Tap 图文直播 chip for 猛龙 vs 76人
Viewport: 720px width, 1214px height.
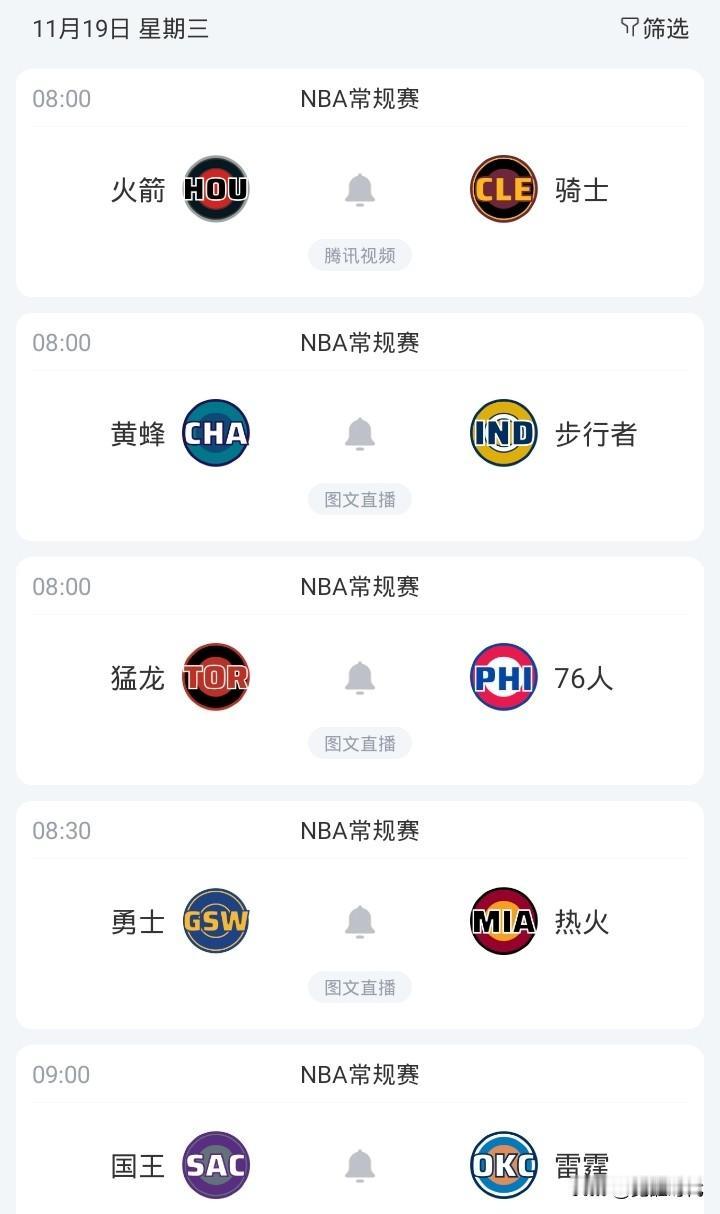point(360,743)
